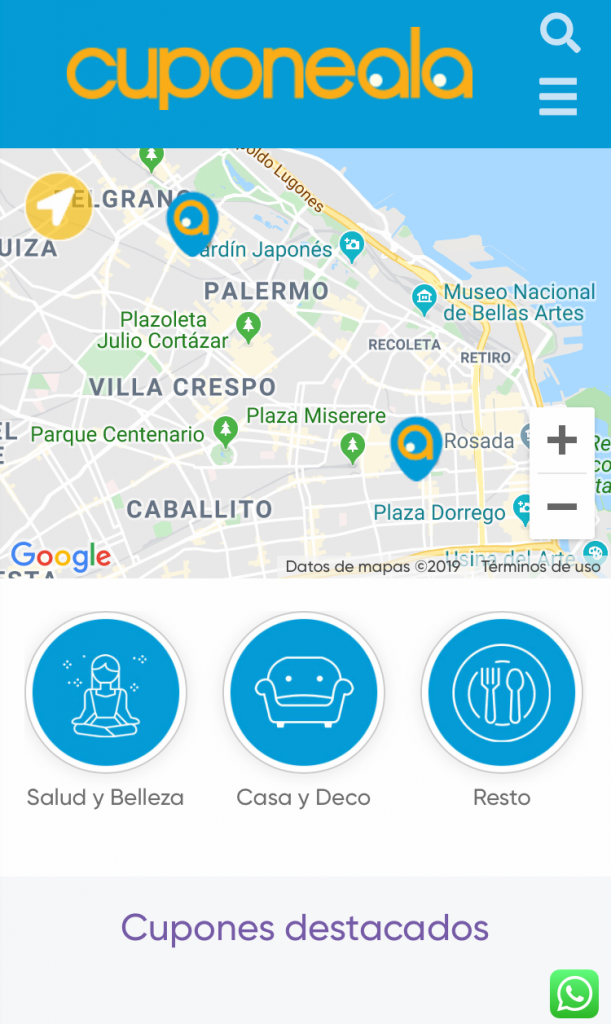Tap the coupon pin near Rosada
The height and width of the screenshot is (1024, 611).
point(416,445)
